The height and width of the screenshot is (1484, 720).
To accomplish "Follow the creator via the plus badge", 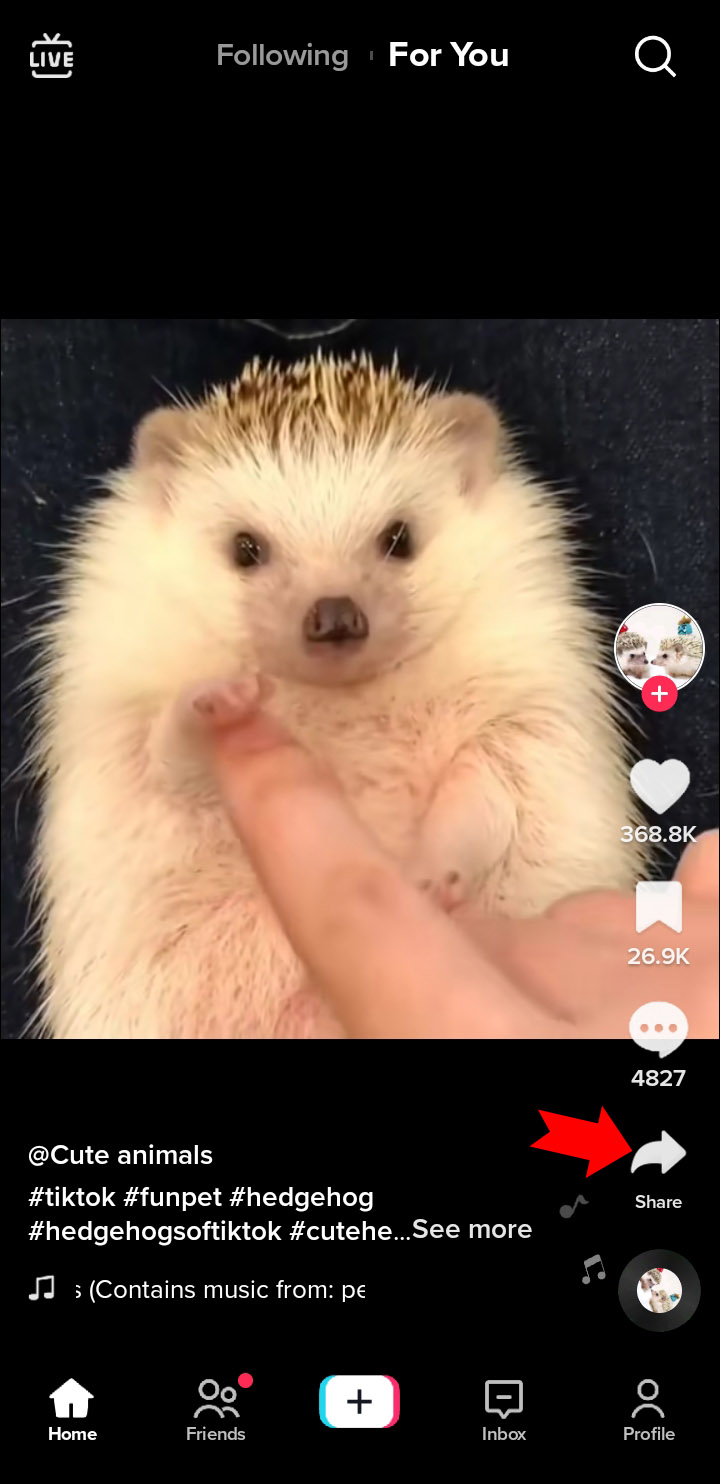I will [x=659, y=694].
